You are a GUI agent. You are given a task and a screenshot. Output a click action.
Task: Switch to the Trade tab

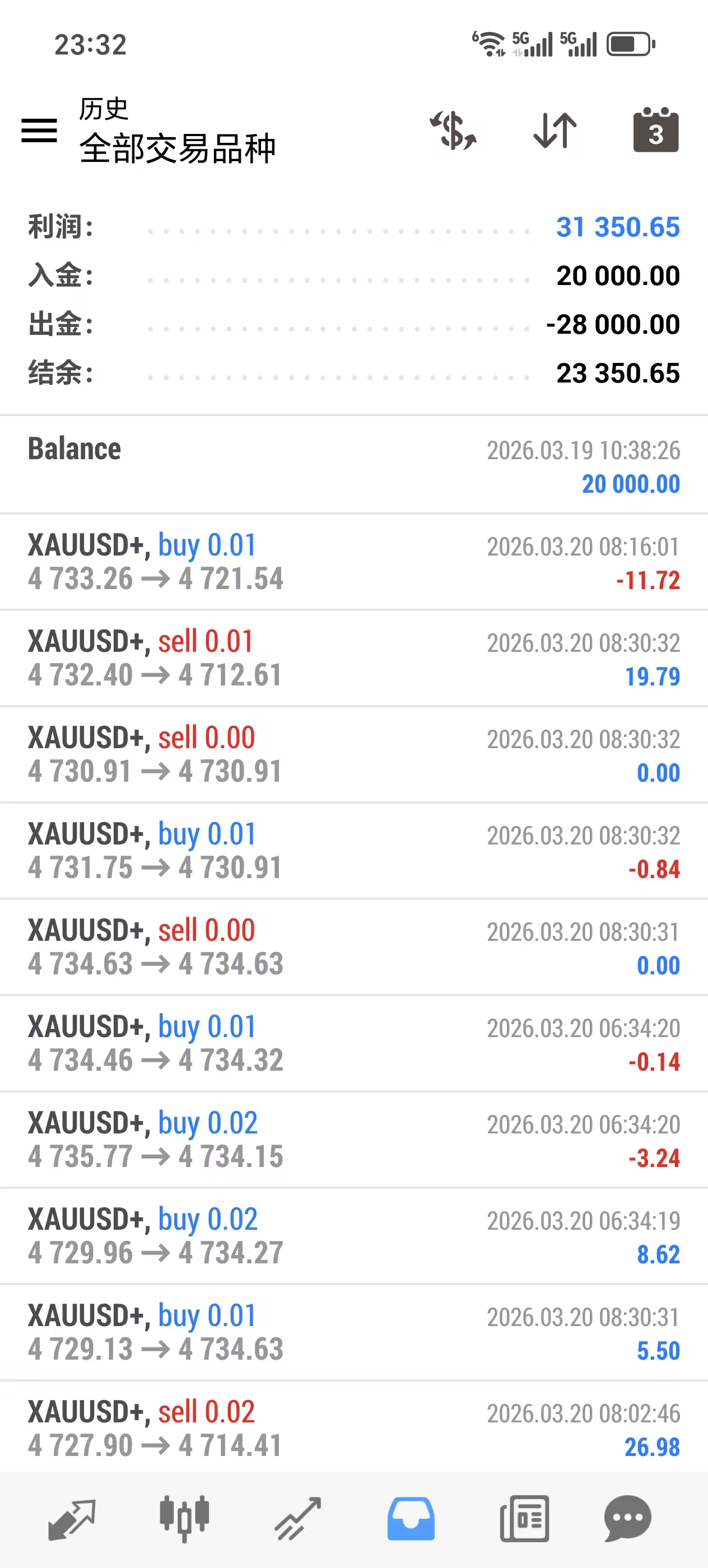297,1519
